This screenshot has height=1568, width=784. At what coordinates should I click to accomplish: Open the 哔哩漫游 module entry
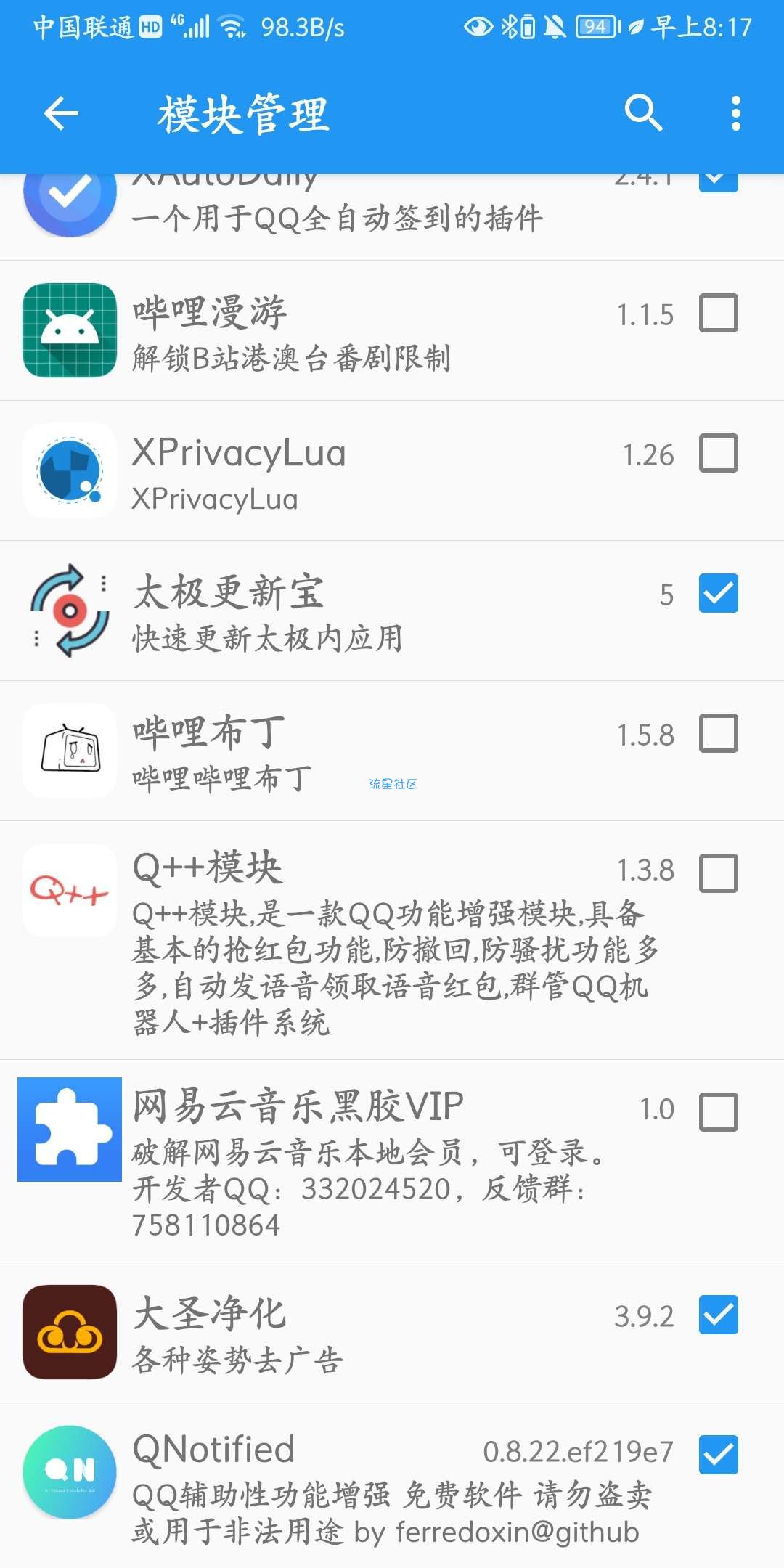(x=392, y=330)
